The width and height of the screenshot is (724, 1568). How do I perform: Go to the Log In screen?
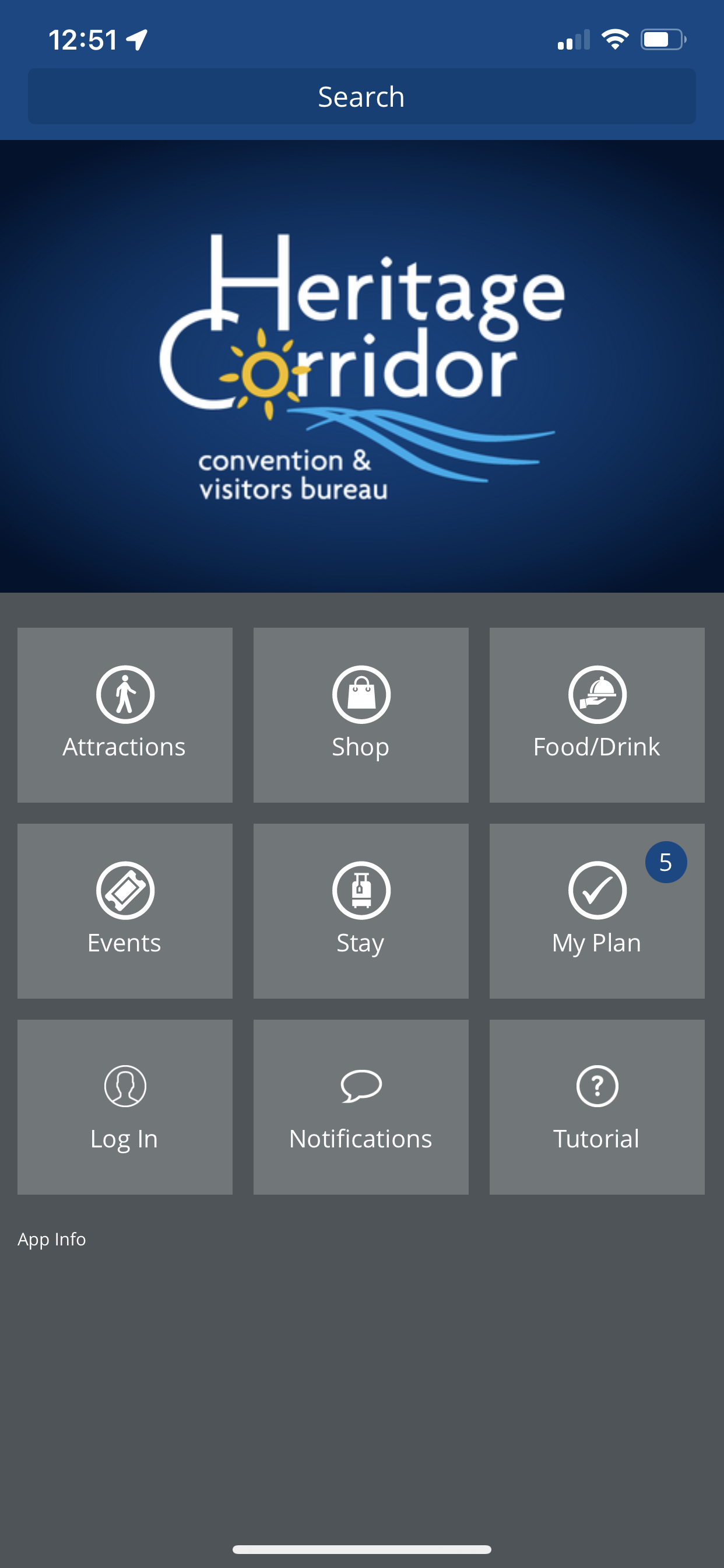[125, 1107]
